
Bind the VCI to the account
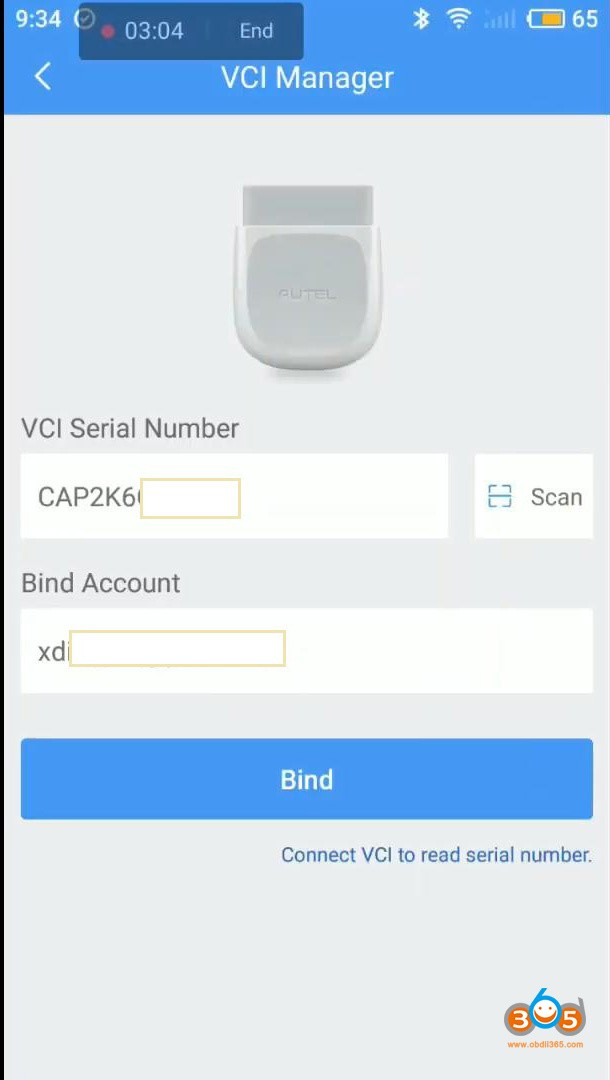pos(306,779)
